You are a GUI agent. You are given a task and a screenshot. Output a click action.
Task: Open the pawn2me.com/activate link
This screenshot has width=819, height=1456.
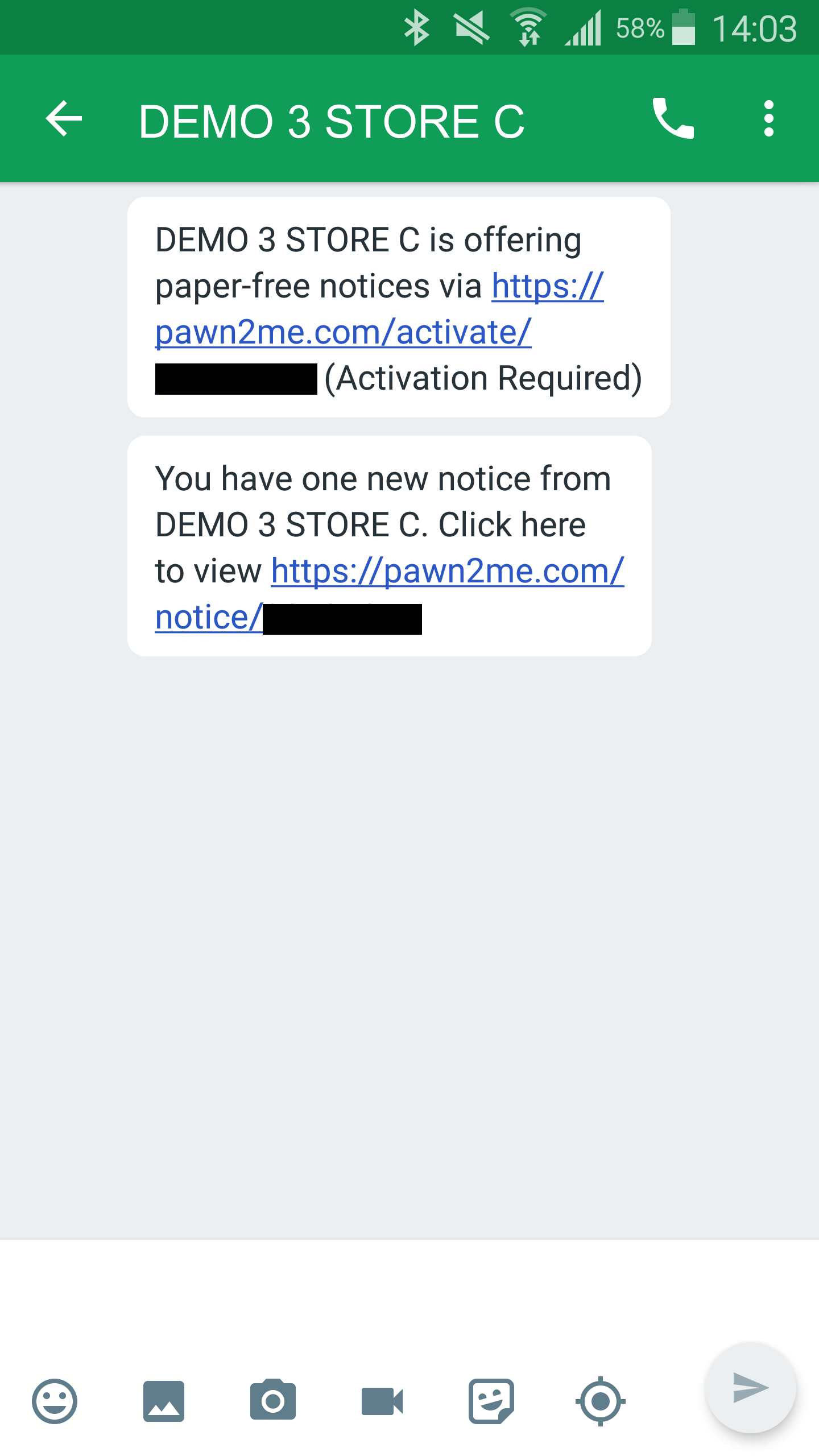point(343,332)
